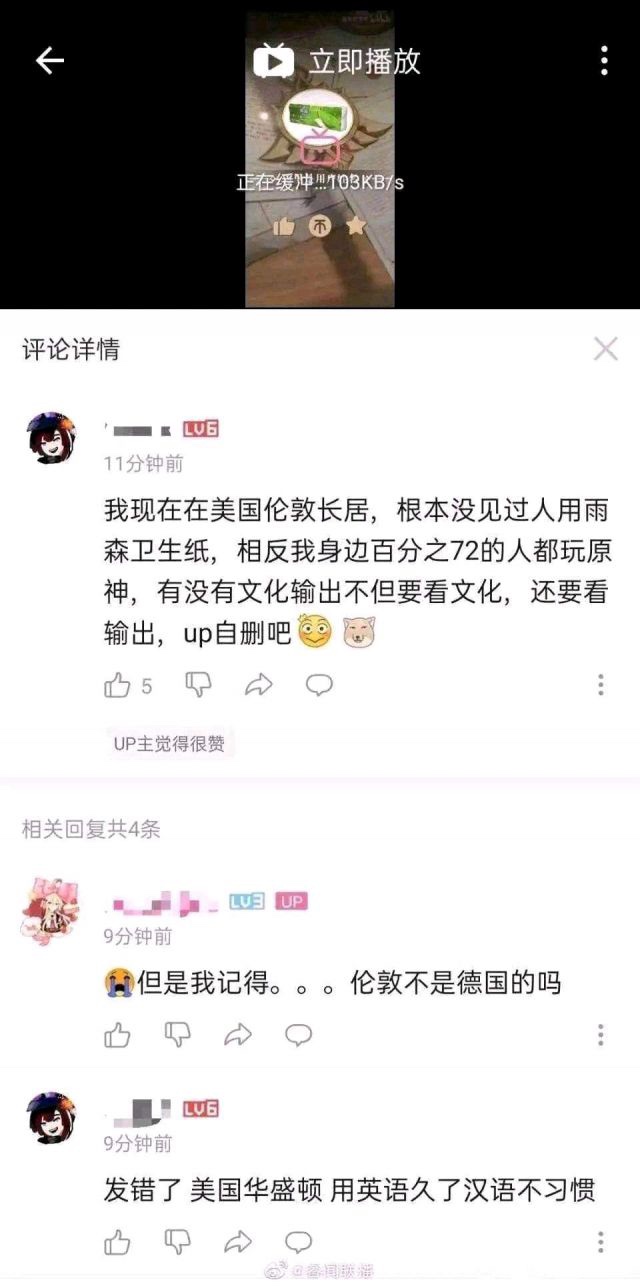Tap 立即播放 to play the video
Screen dimensions: 640x1286
337,61
